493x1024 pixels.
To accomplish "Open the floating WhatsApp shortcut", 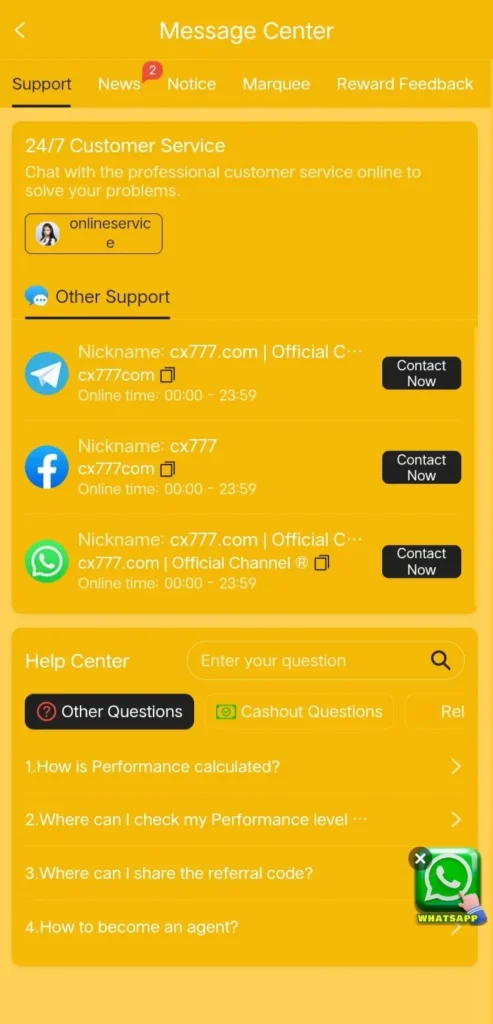I will point(451,887).
